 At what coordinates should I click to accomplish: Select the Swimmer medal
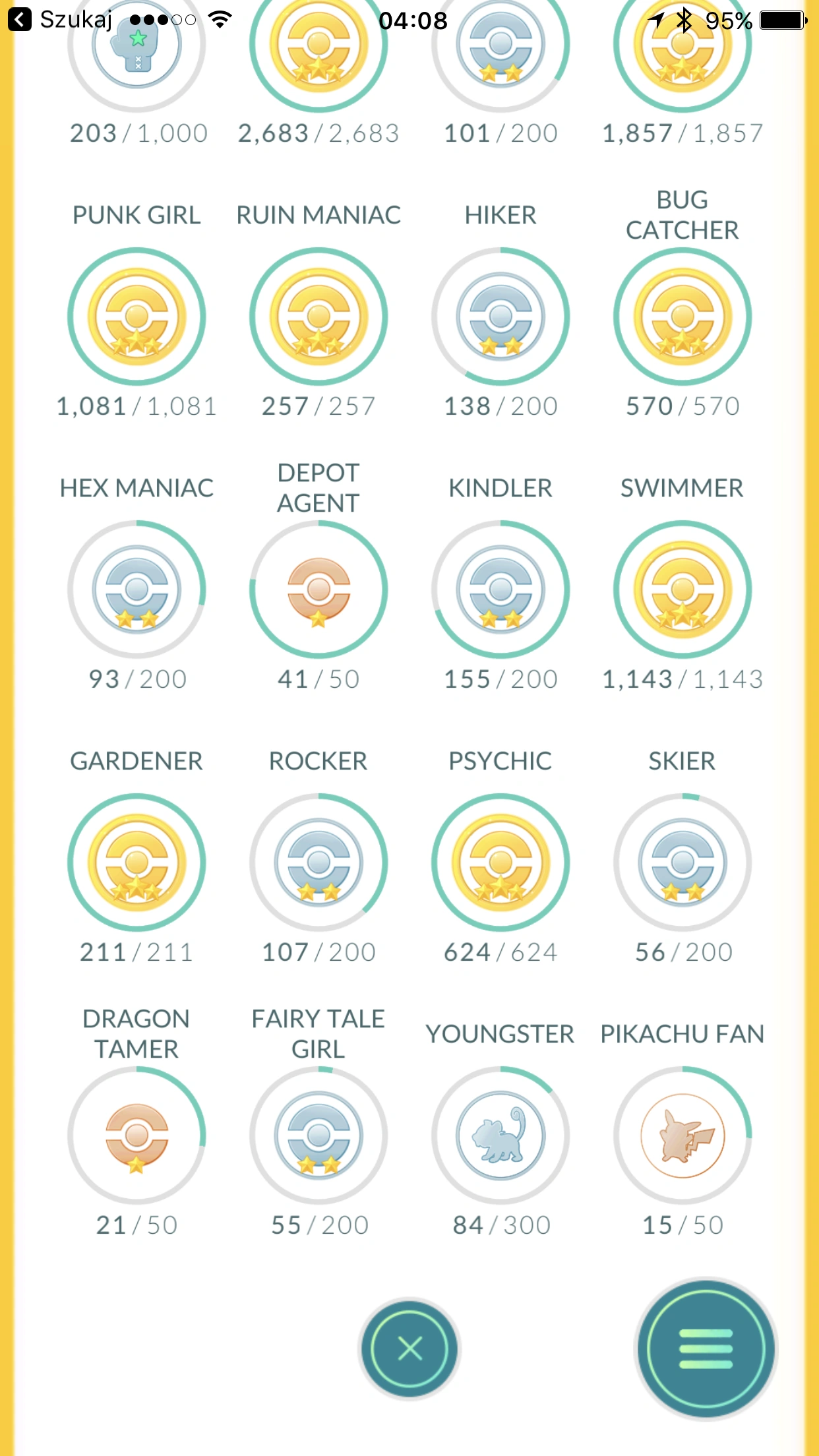pos(682,590)
